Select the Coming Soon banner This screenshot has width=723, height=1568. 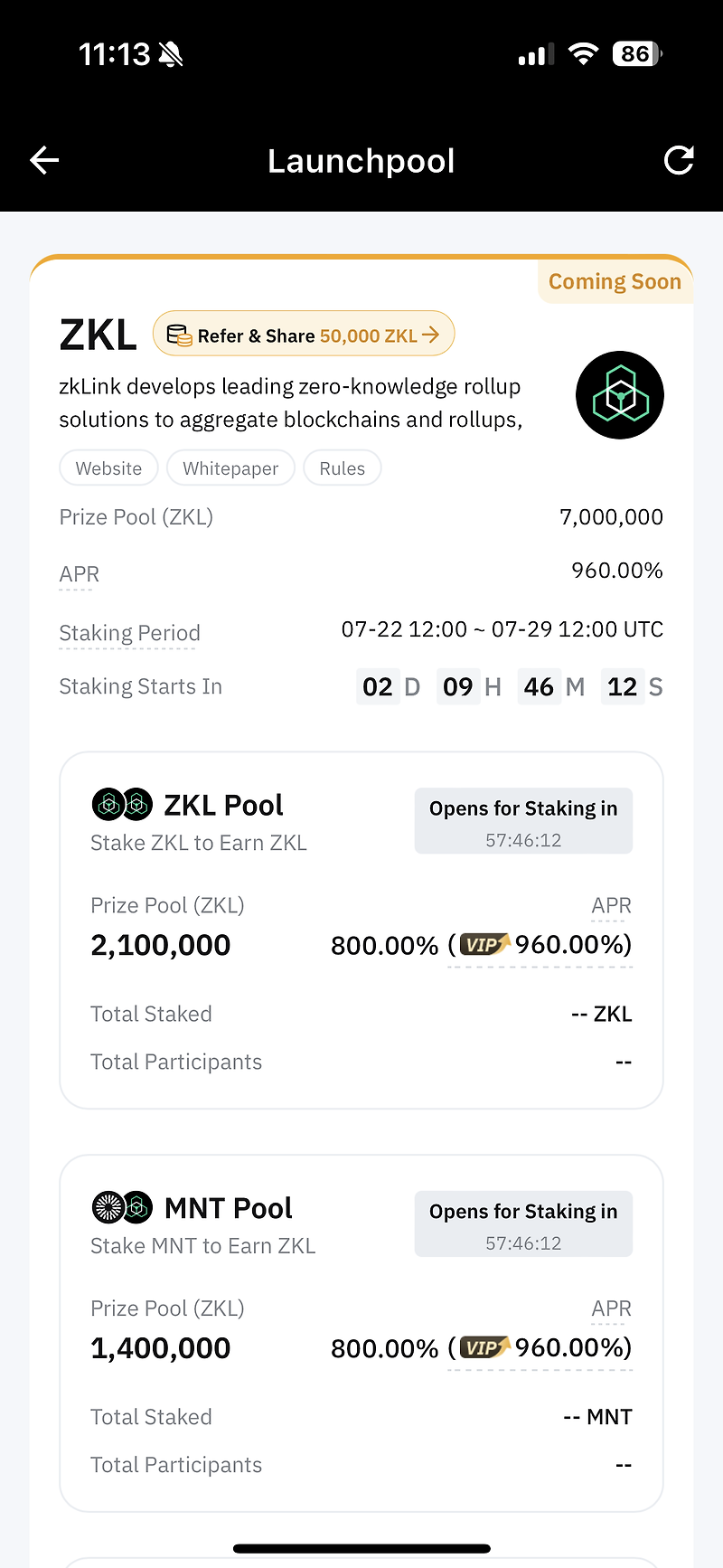(615, 281)
